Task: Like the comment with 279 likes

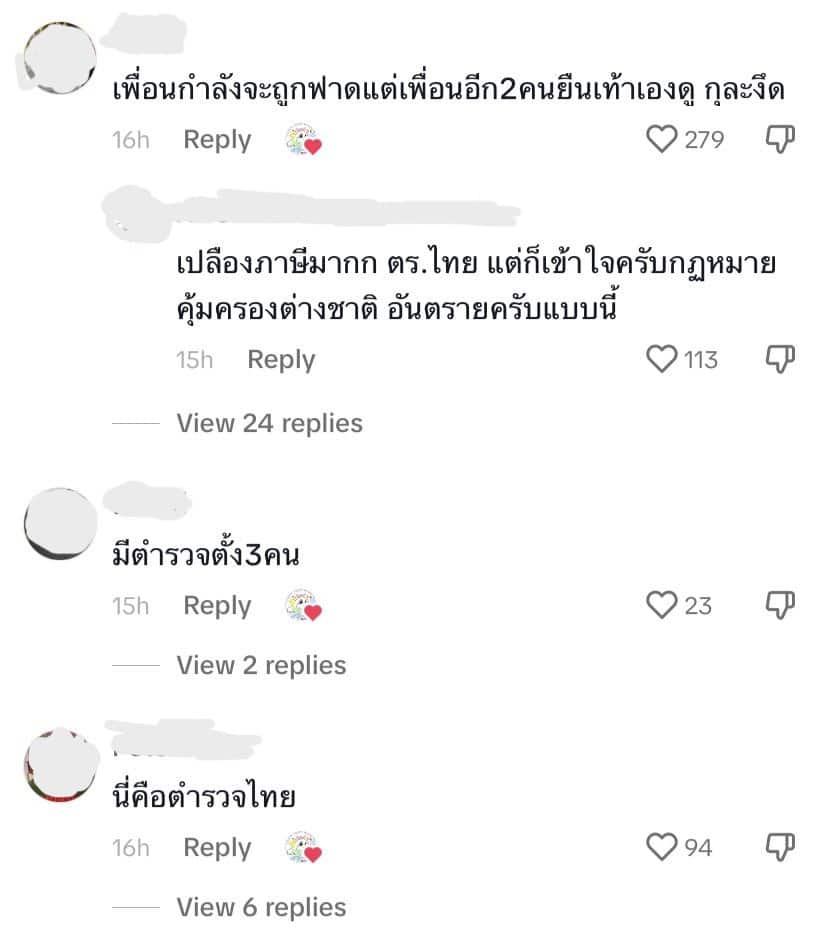Action: (x=662, y=140)
